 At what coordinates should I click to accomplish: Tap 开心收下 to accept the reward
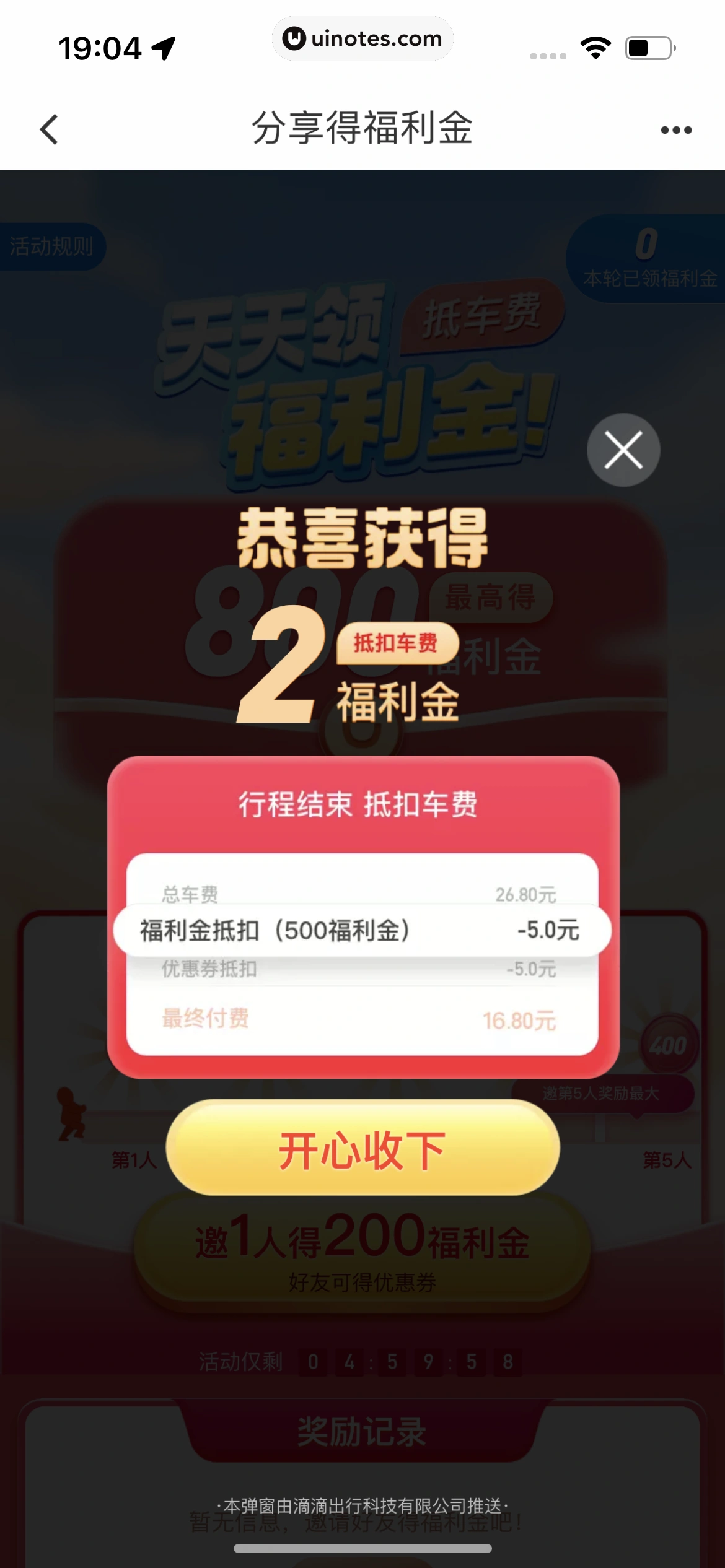(362, 1149)
